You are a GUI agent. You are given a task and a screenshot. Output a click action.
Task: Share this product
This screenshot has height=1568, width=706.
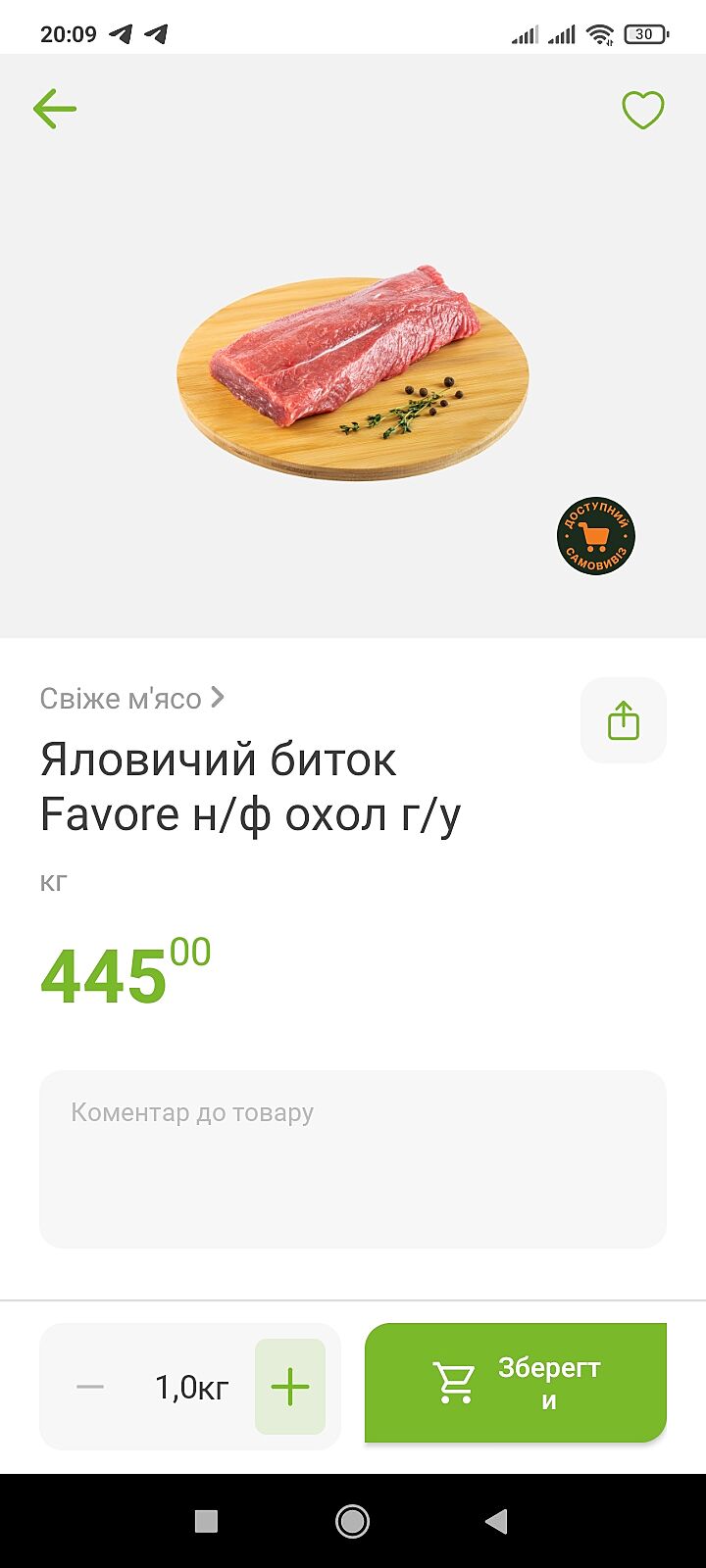[624, 720]
